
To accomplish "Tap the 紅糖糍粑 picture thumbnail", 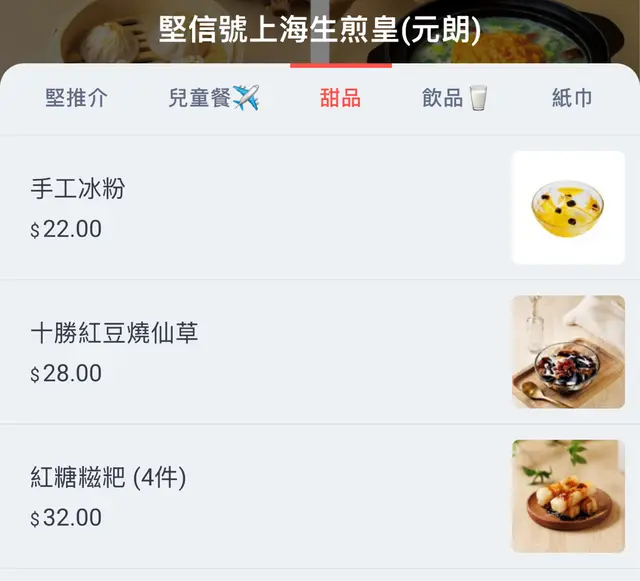I will pyautogui.click(x=568, y=496).
